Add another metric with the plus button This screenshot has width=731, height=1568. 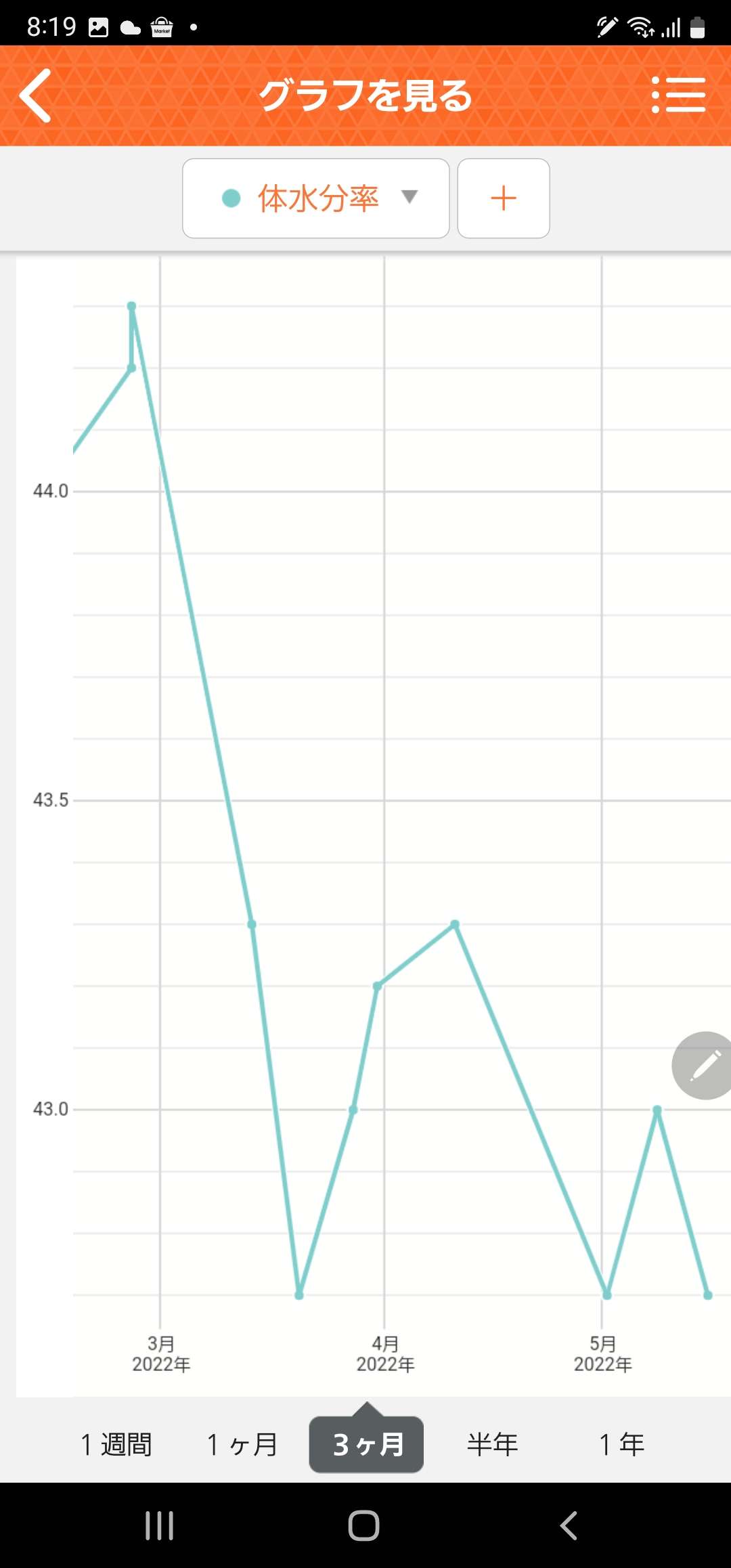(x=504, y=198)
